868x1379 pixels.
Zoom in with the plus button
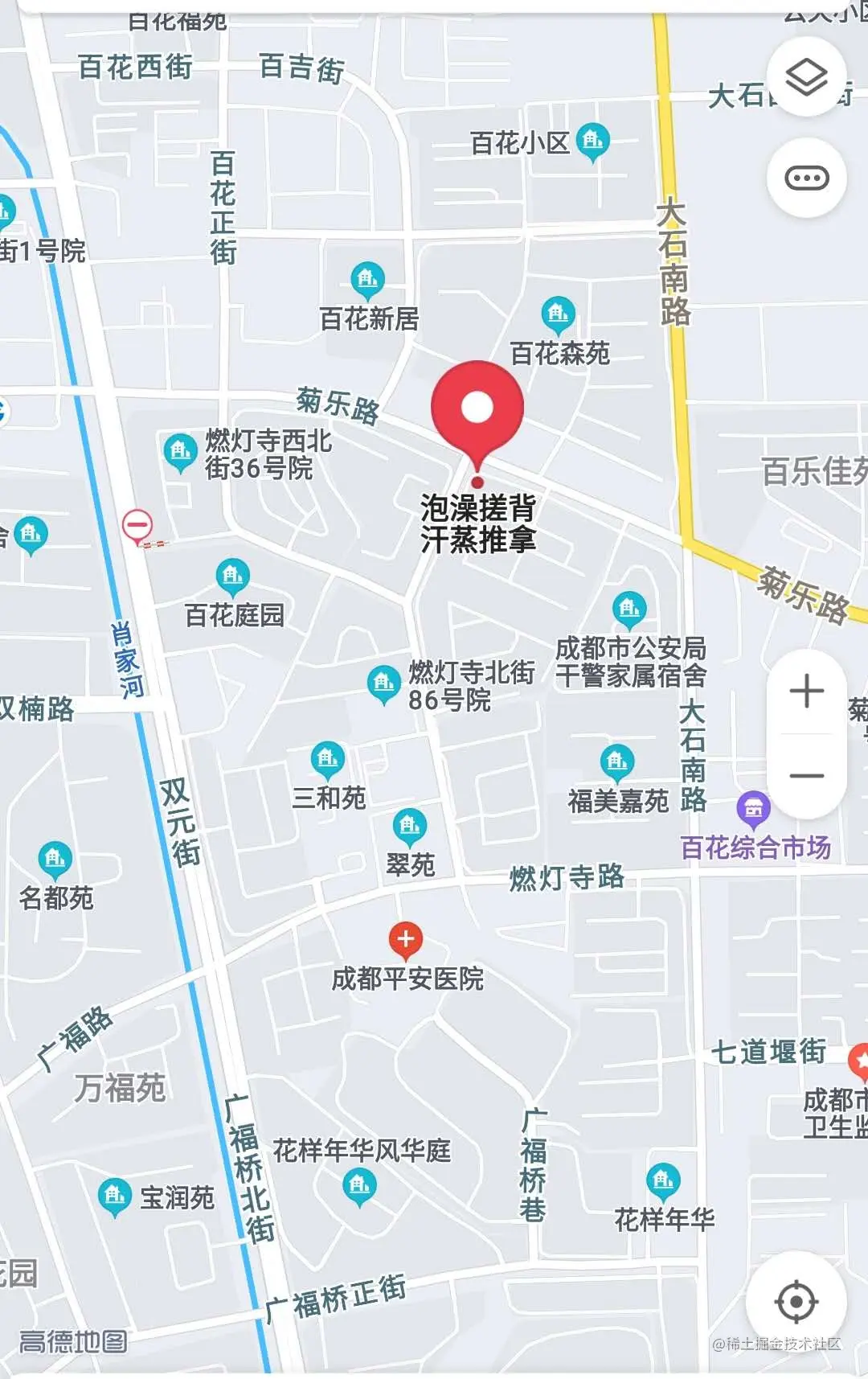click(806, 692)
